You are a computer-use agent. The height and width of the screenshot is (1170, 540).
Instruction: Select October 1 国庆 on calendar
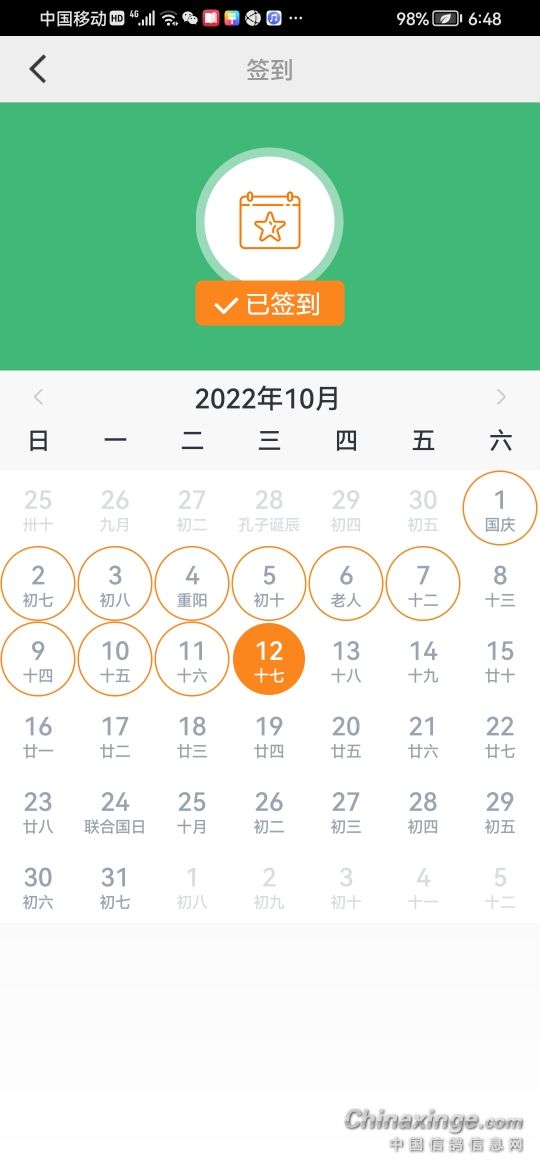tap(500, 509)
